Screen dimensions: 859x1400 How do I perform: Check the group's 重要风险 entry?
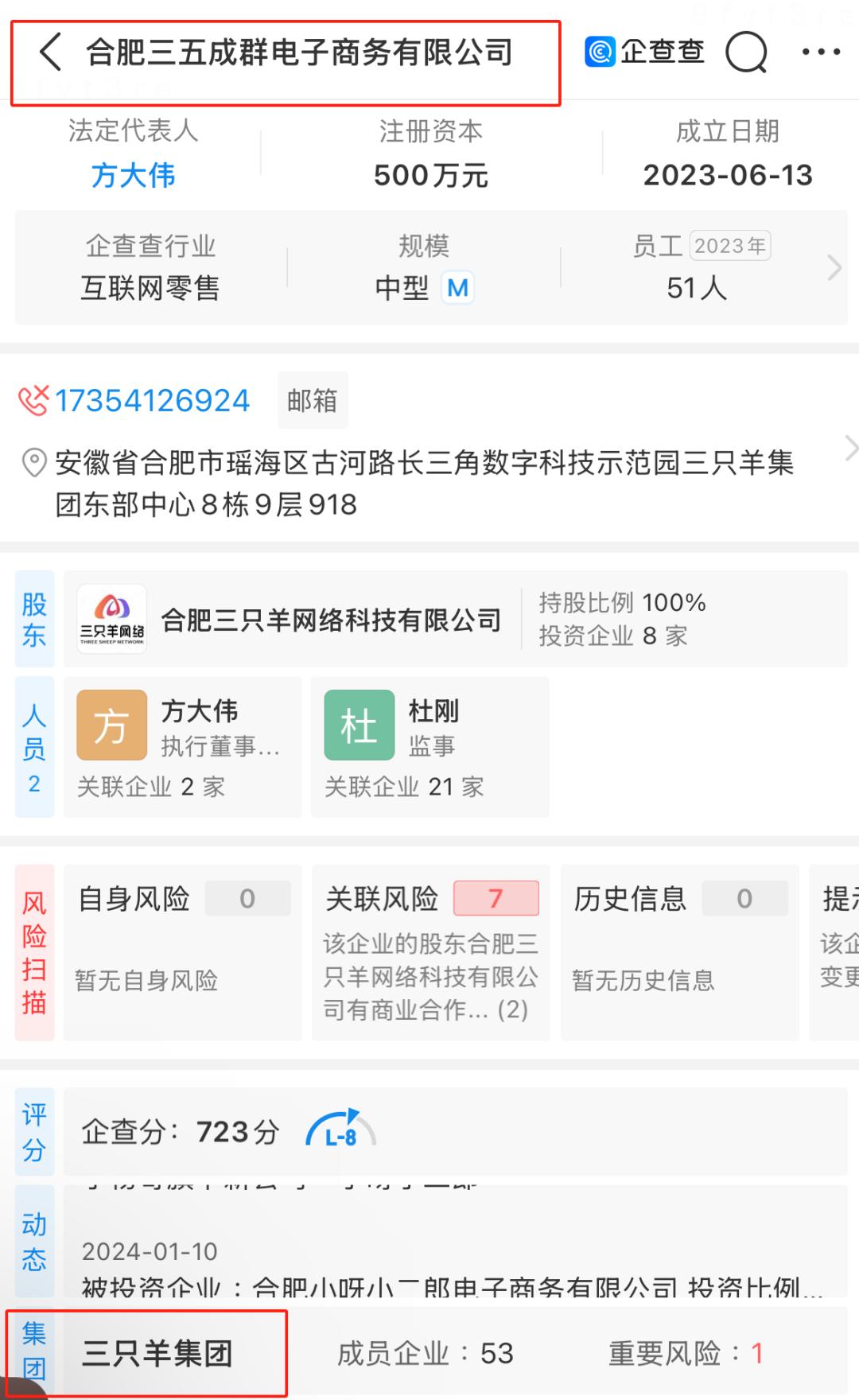coord(686,1353)
